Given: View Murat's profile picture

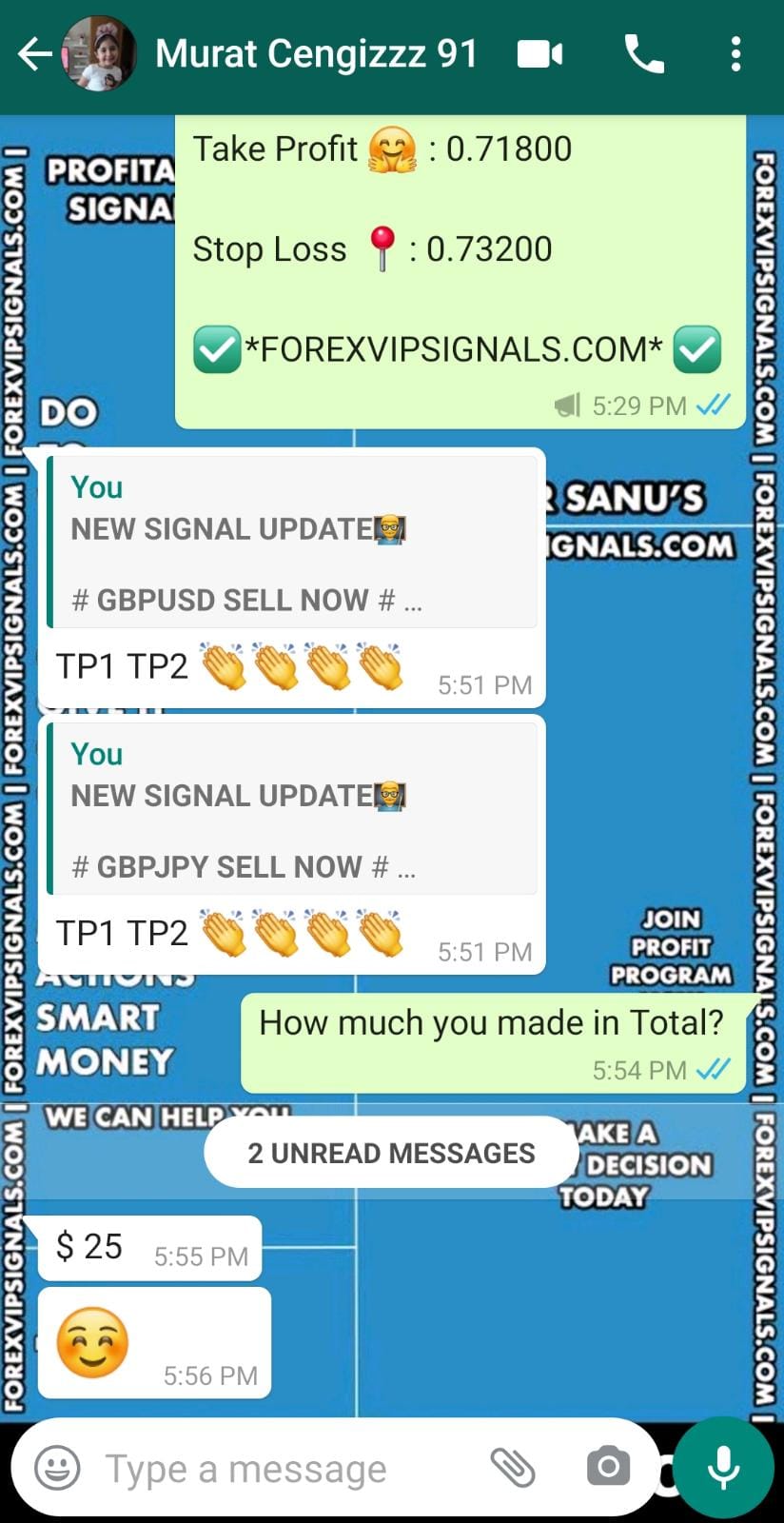Looking at the screenshot, I should (x=99, y=54).
